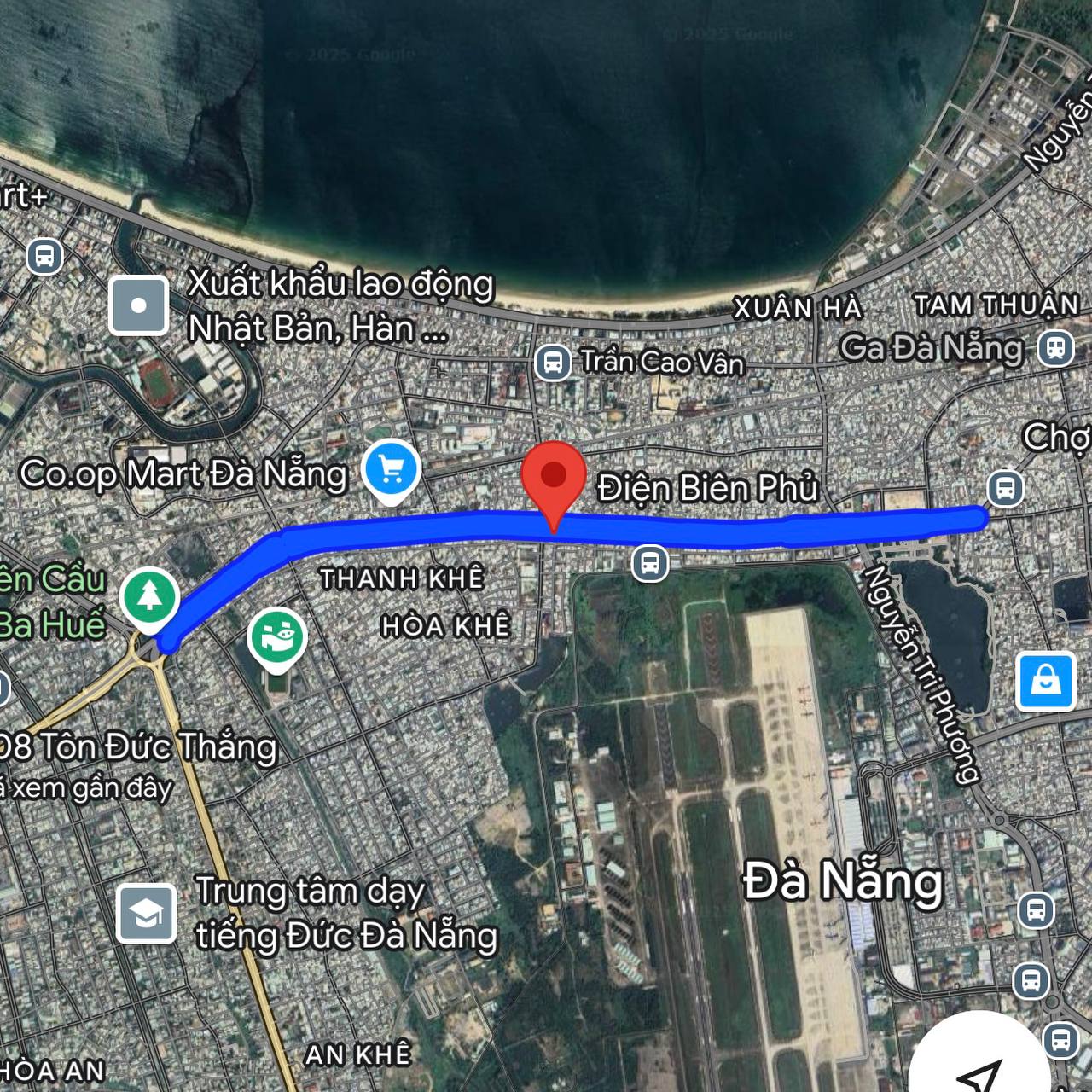Open the Trần Cao Vân bus stop marker
The width and height of the screenshot is (1092, 1092).
coord(553,363)
